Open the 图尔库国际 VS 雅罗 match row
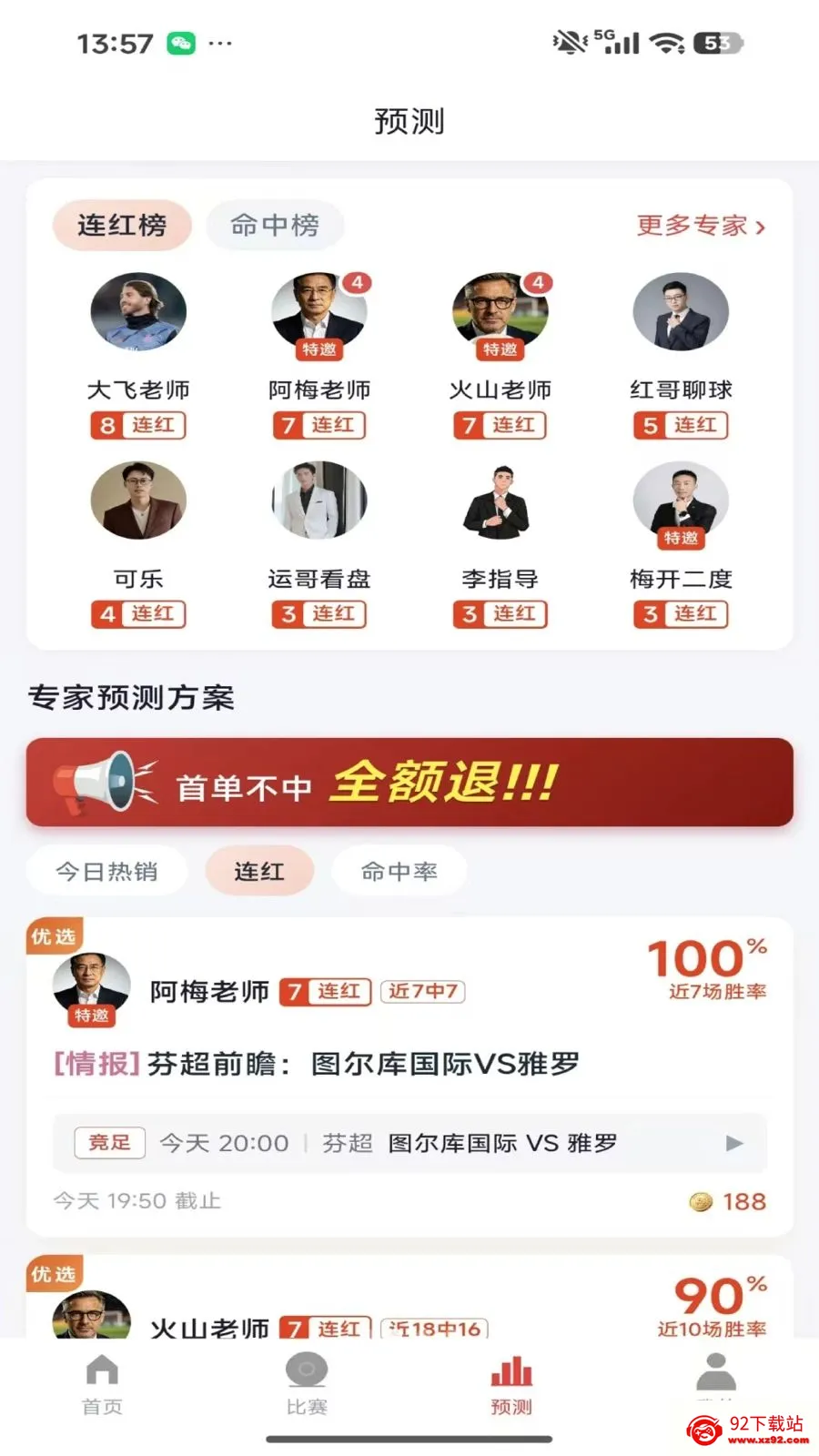Viewport: 819px width, 1456px height. click(x=409, y=1143)
